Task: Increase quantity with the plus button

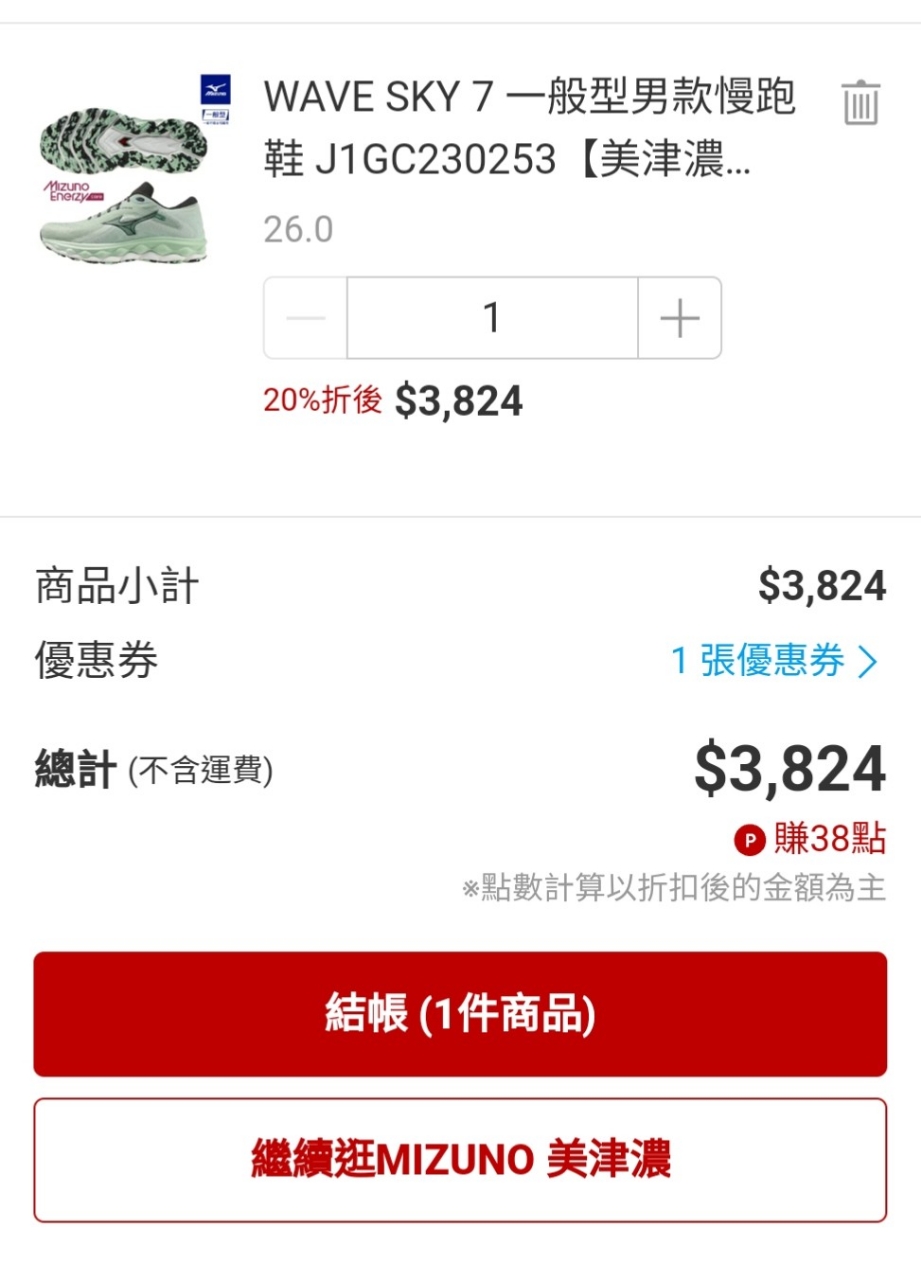Action: (x=680, y=318)
